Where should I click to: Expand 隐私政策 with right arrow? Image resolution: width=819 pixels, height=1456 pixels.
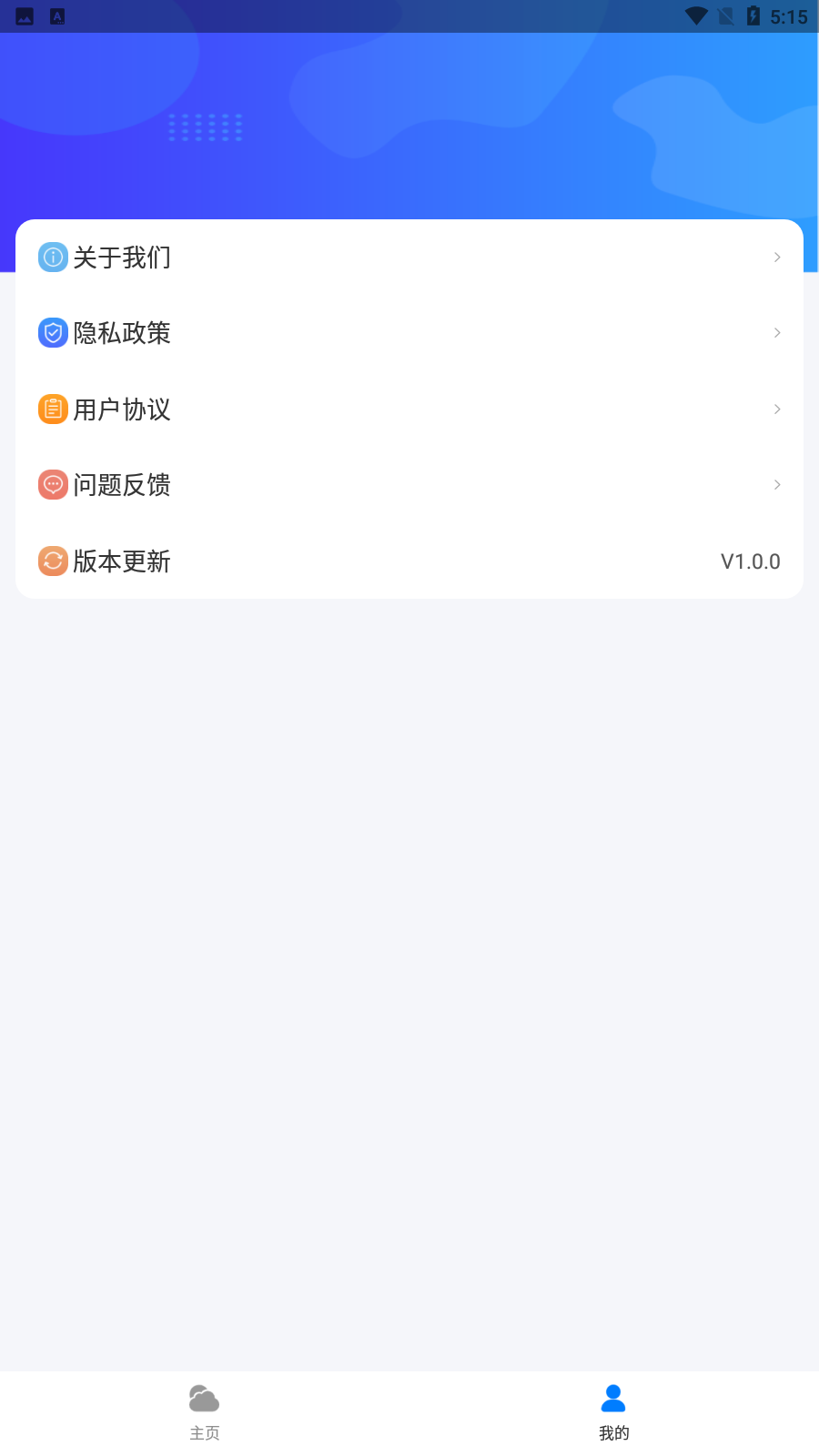pyautogui.click(x=777, y=333)
